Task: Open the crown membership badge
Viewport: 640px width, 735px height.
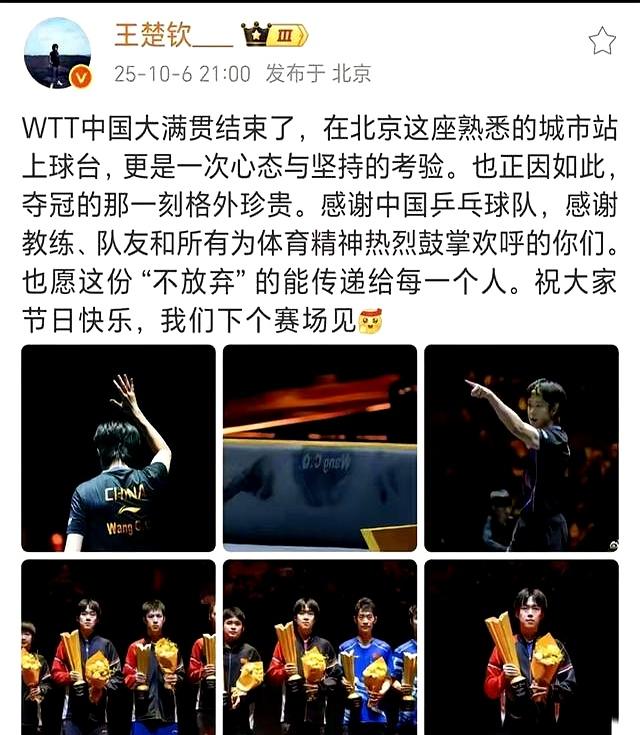Action: [274, 36]
